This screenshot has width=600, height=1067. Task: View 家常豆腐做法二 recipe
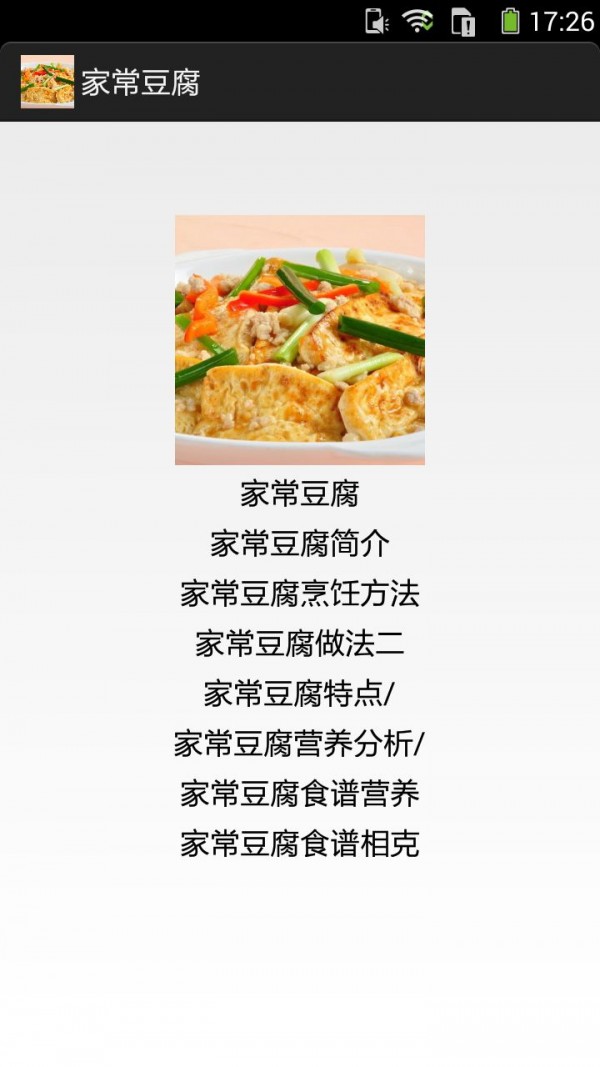[299, 644]
